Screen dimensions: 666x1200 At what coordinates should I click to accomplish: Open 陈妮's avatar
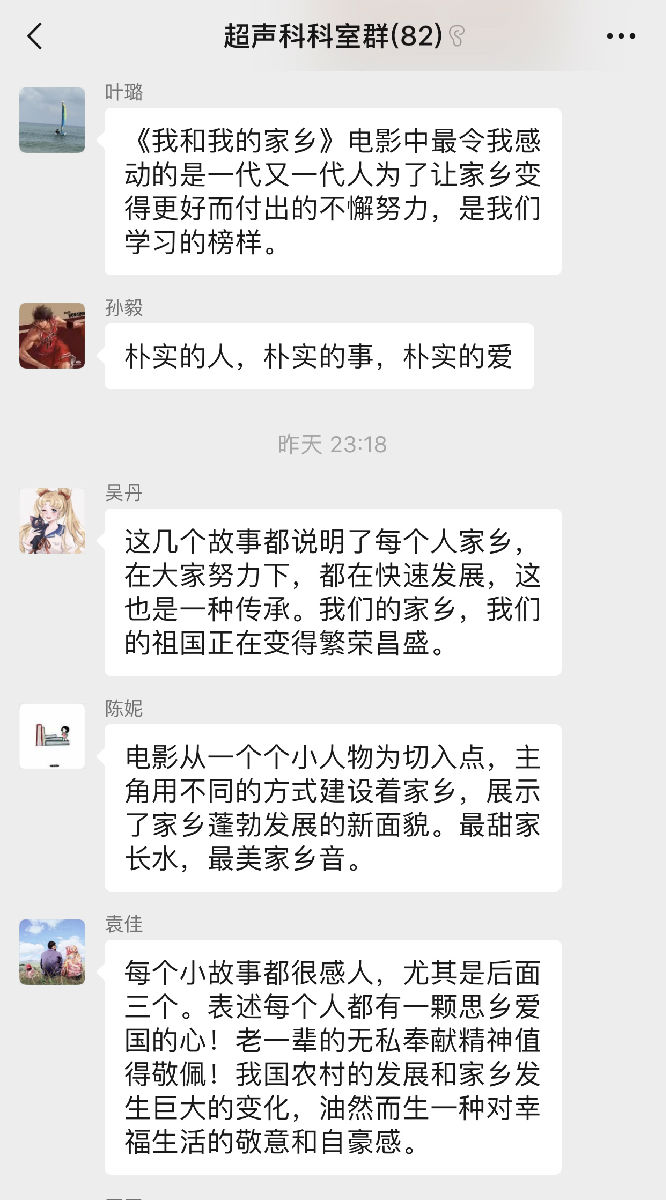[52, 737]
